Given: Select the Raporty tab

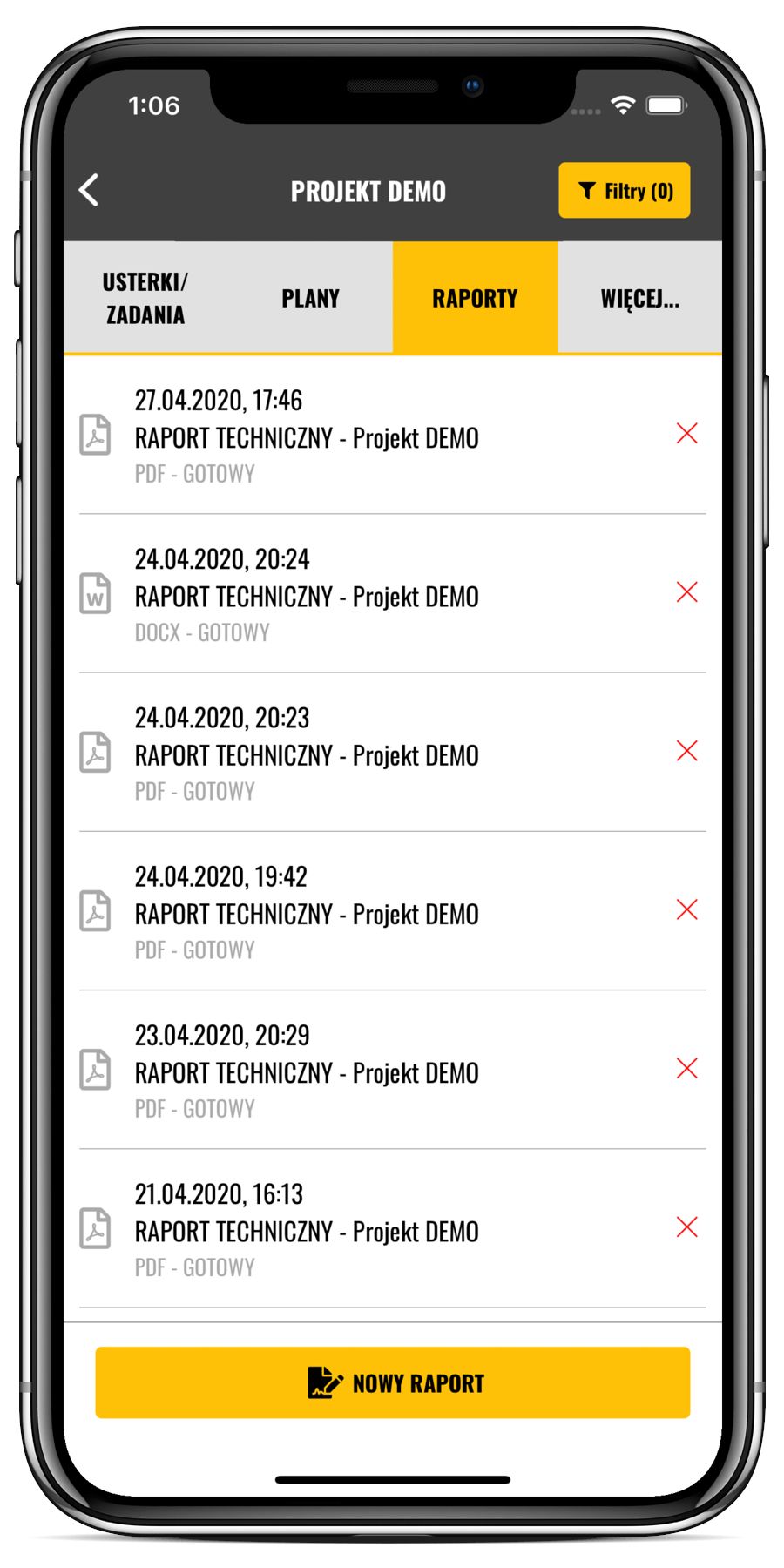Looking at the screenshot, I should tap(475, 298).
